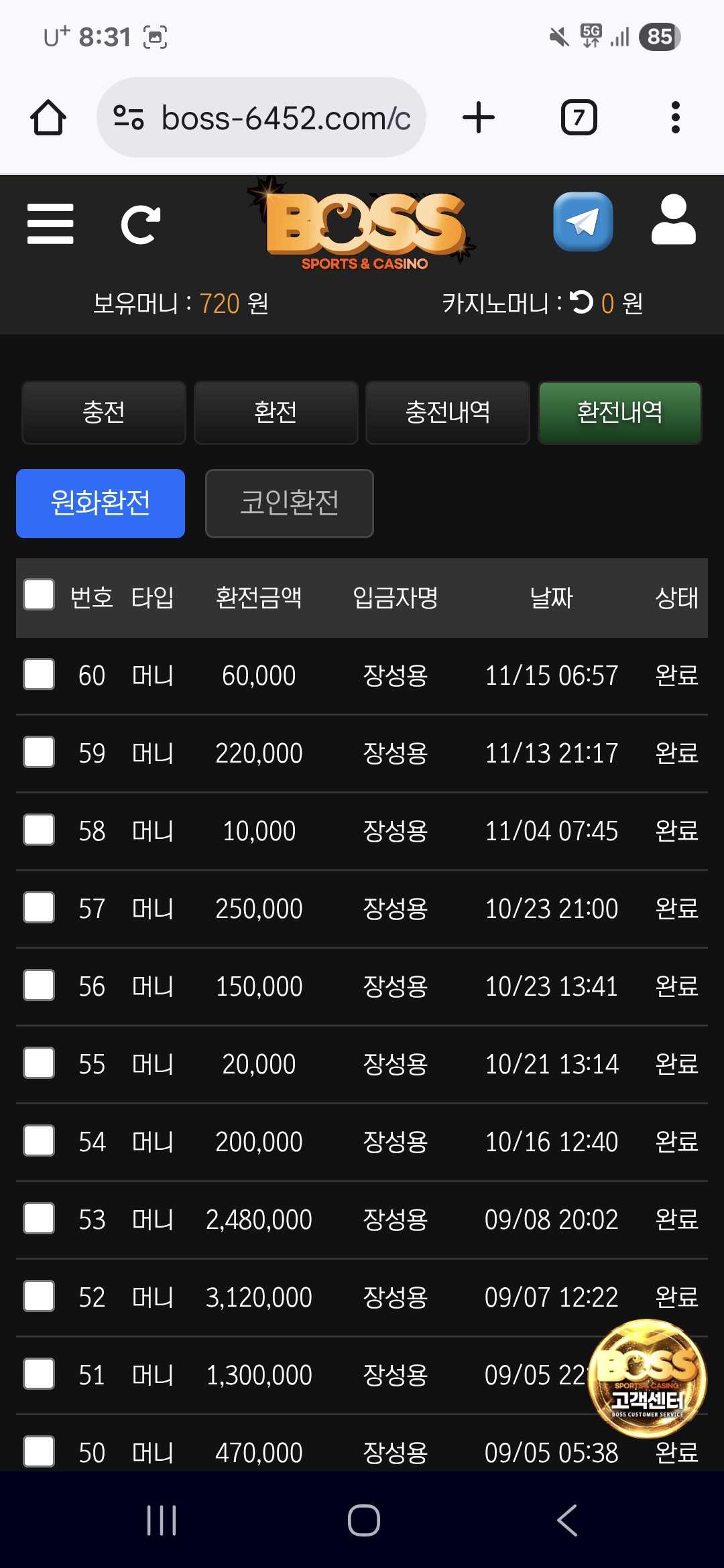Select the 원화환전 button

click(x=101, y=503)
